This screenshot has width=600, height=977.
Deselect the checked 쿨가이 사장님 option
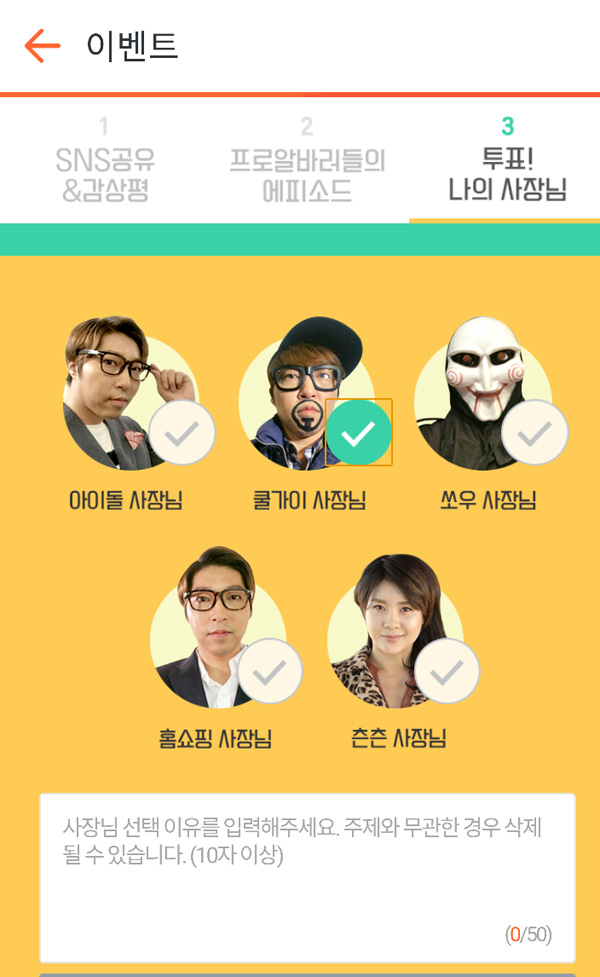pyautogui.click(x=359, y=432)
